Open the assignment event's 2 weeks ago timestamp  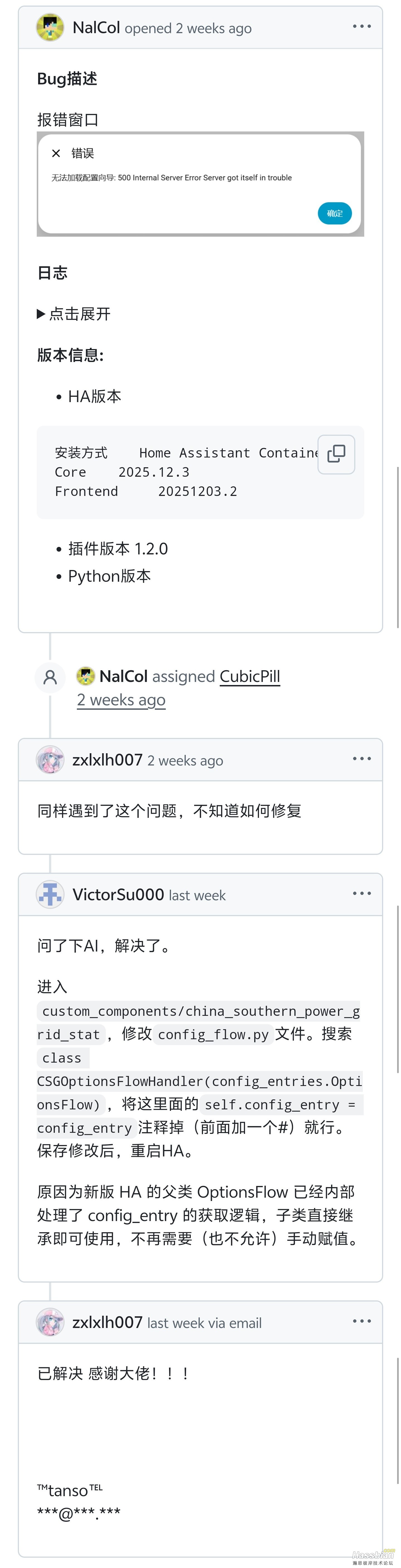[x=121, y=700]
